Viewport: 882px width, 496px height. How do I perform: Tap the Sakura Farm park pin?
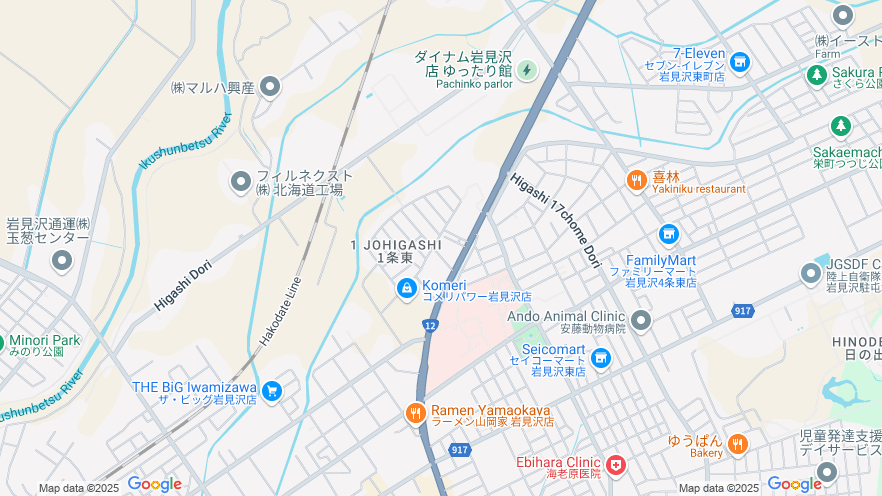click(x=818, y=75)
